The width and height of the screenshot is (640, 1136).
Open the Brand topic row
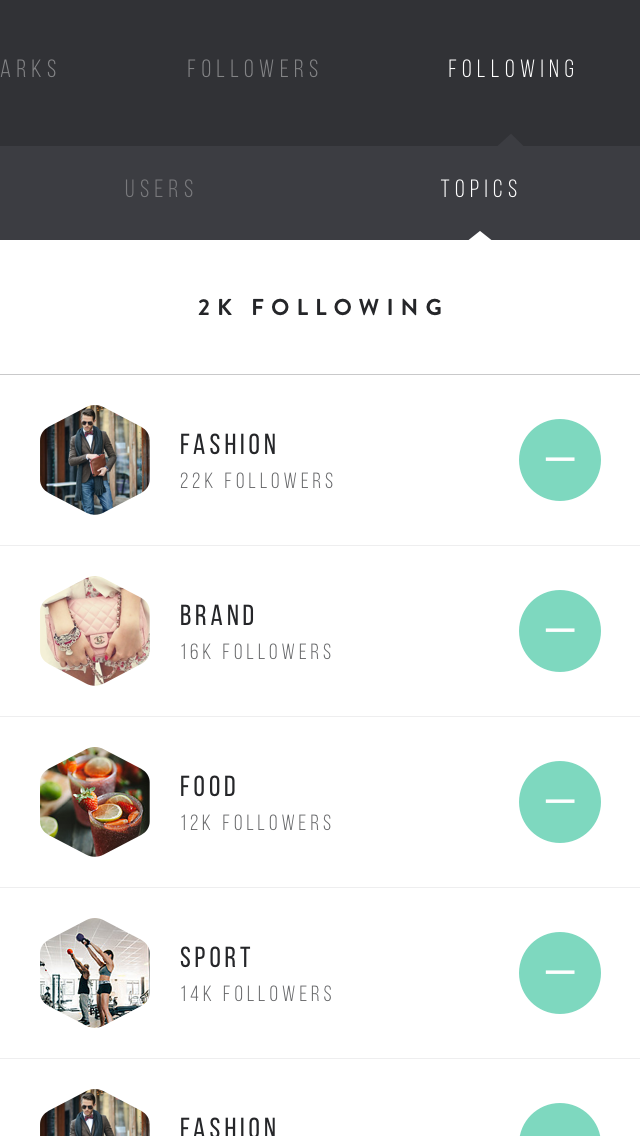[320, 631]
